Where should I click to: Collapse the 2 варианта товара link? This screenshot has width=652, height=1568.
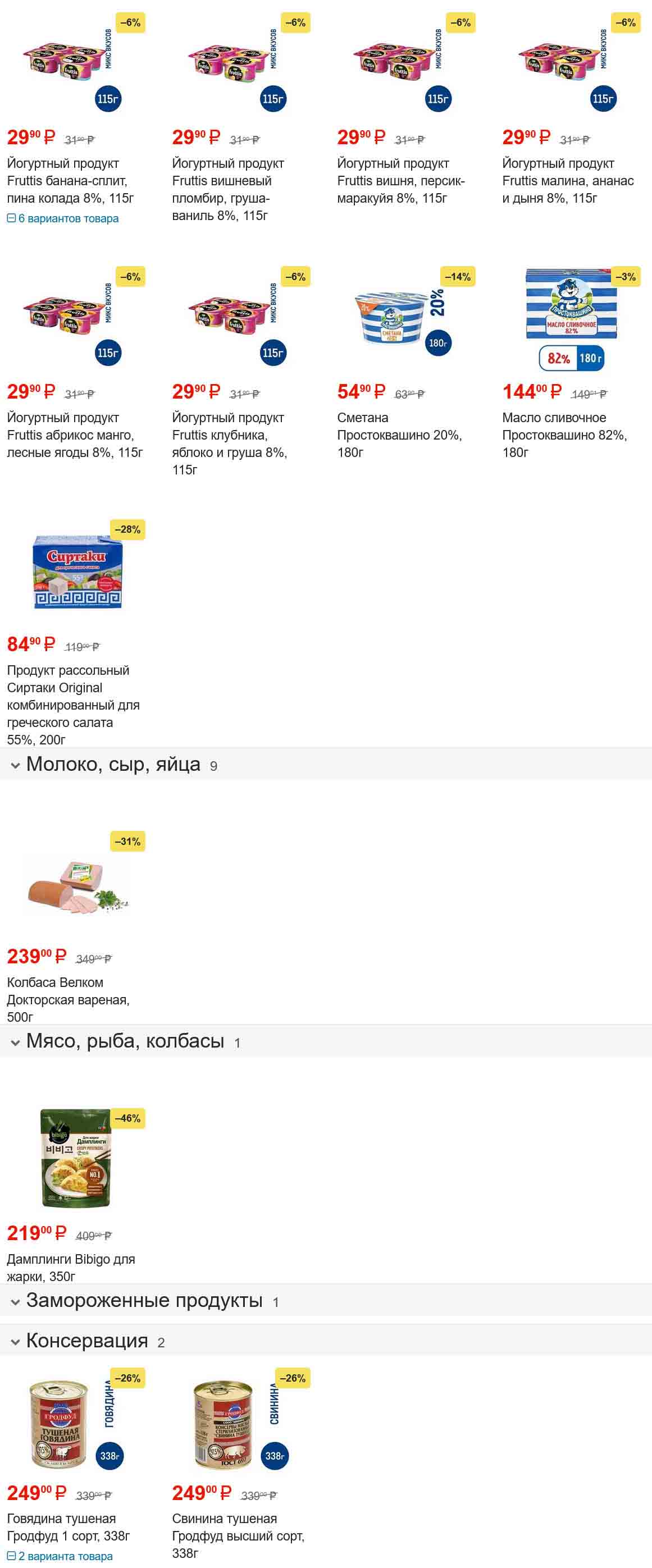point(60,1556)
